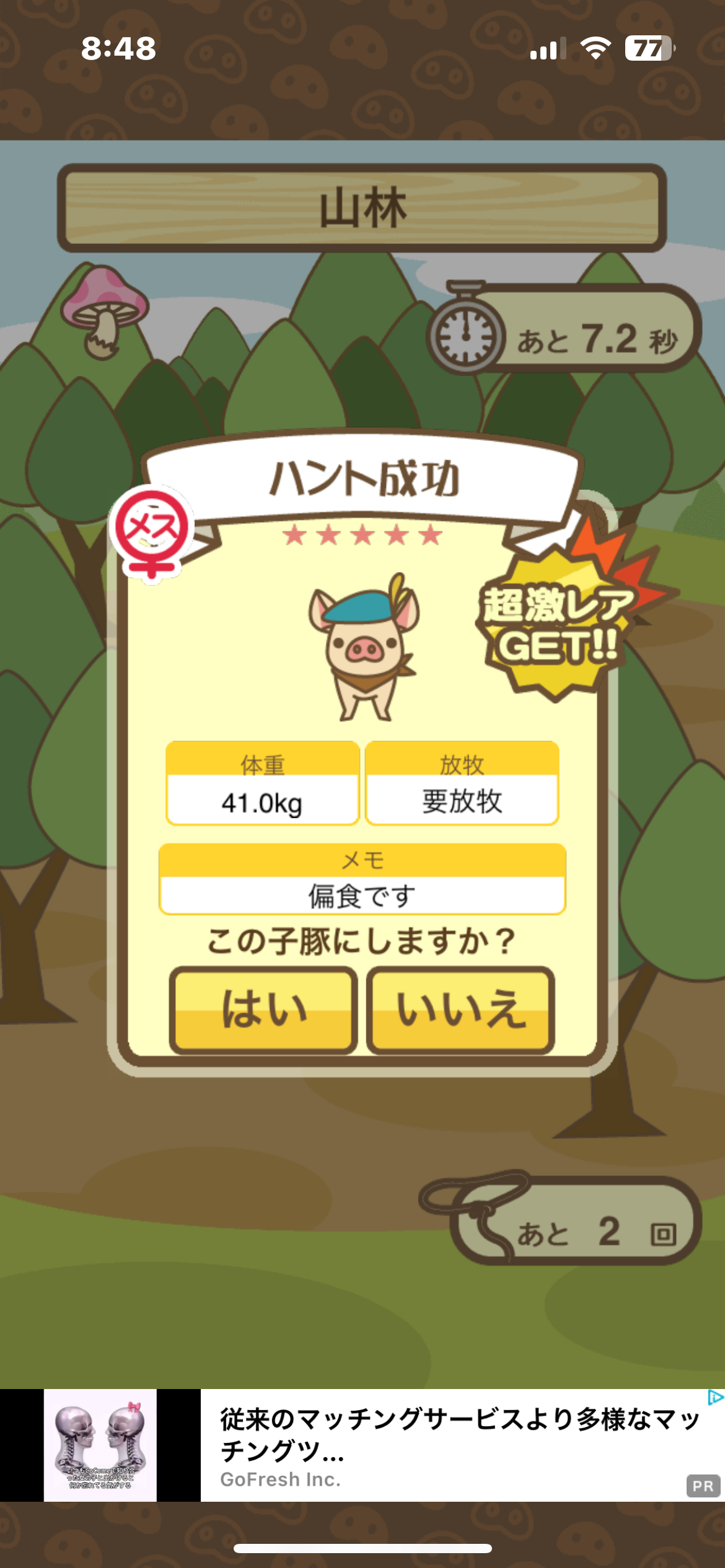Tap はい to keep this piglet
The image size is (725, 1568).
(263, 1010)
